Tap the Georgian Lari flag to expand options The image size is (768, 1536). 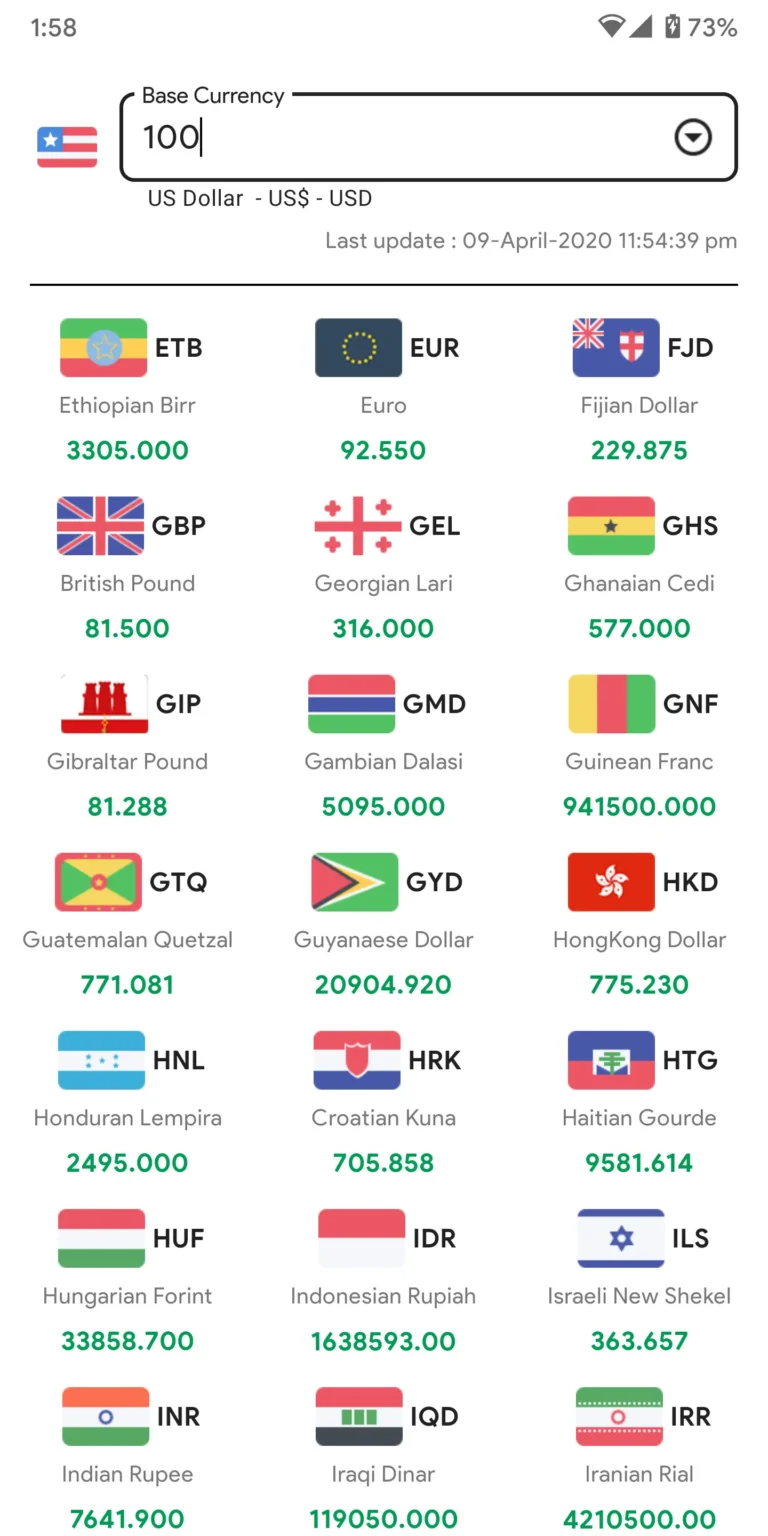pyautogui.click(x=357, y=525)
